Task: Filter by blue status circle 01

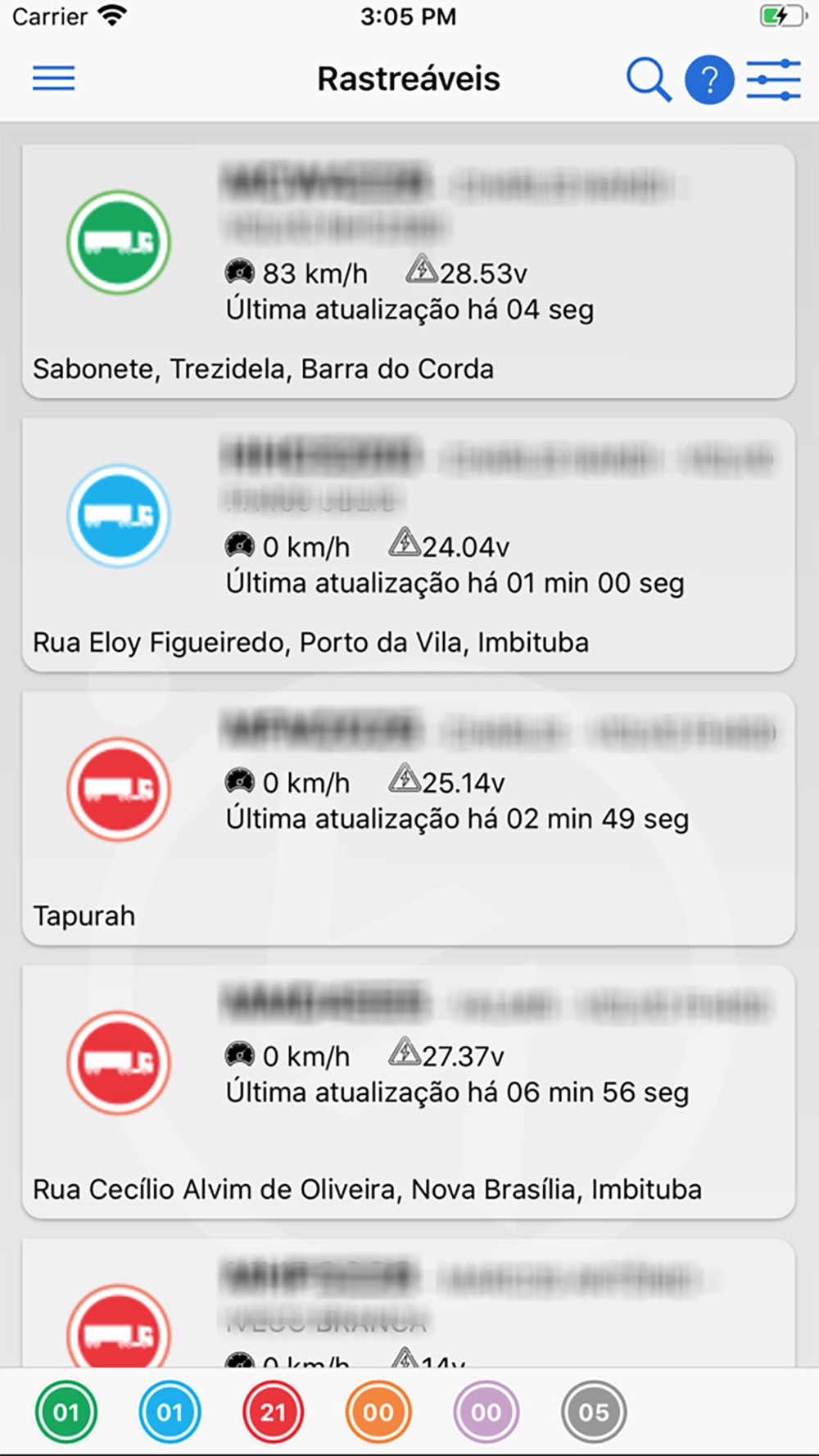Action: [170, 1412]
